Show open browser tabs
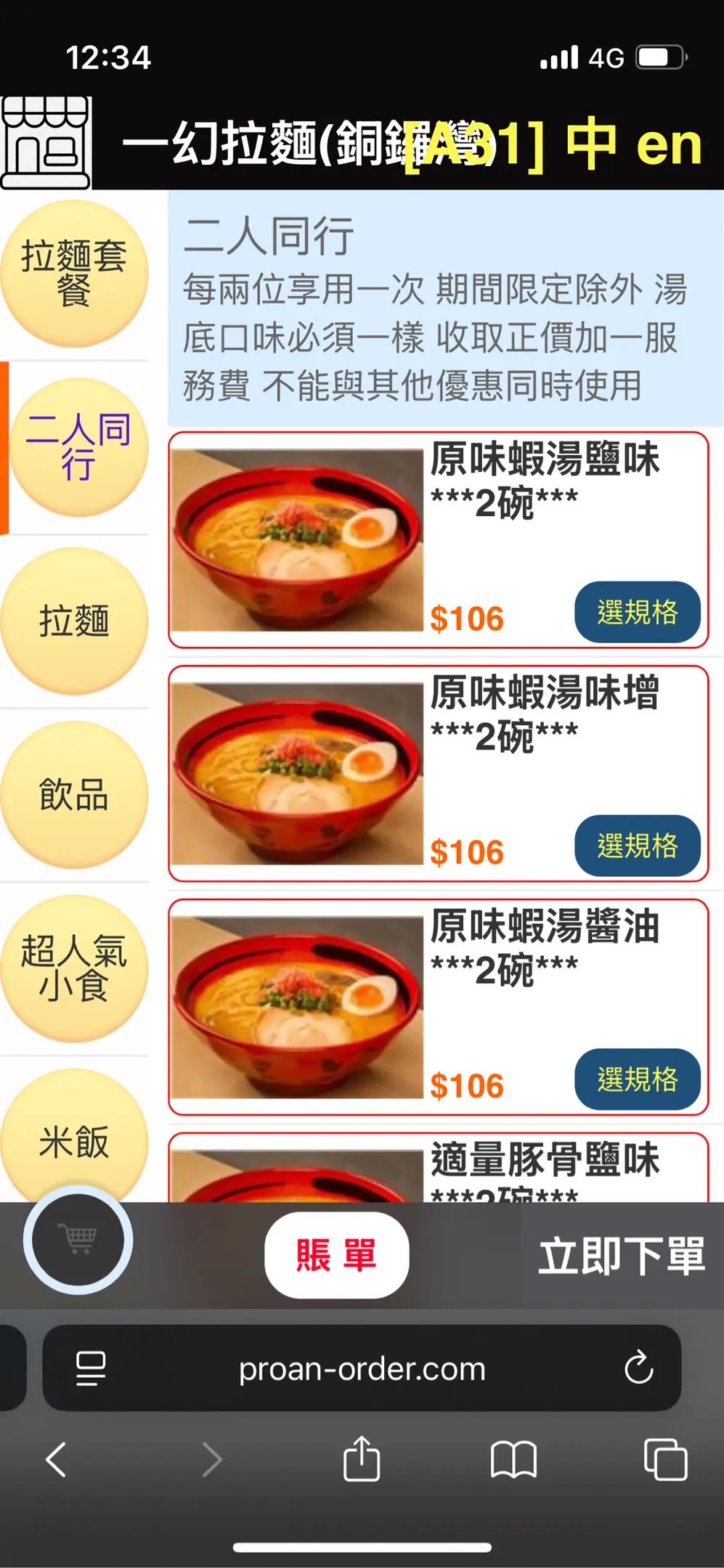 click(x=666, y=1459)
